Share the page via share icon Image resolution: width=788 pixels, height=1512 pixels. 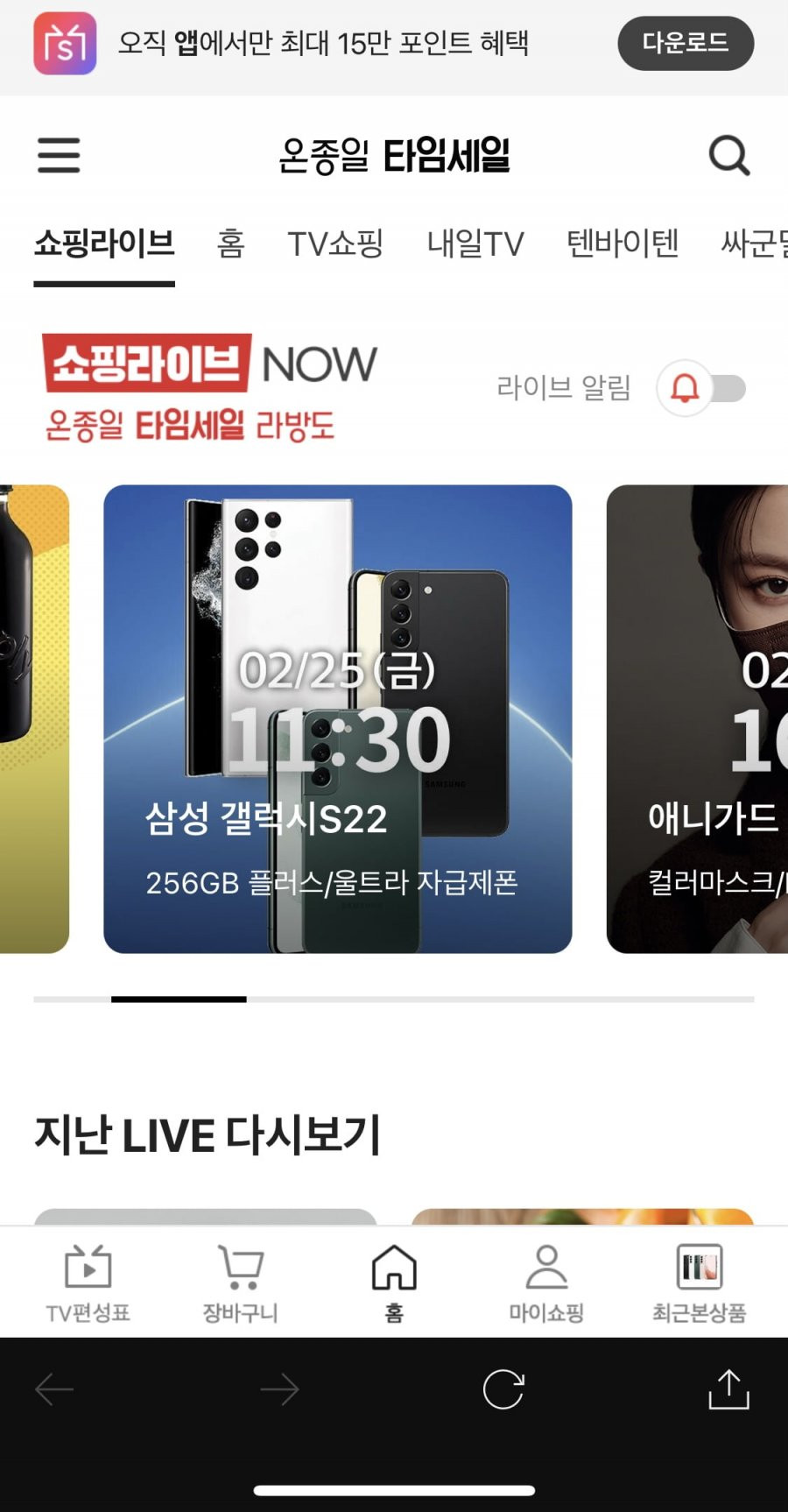tap(728, 1389)
